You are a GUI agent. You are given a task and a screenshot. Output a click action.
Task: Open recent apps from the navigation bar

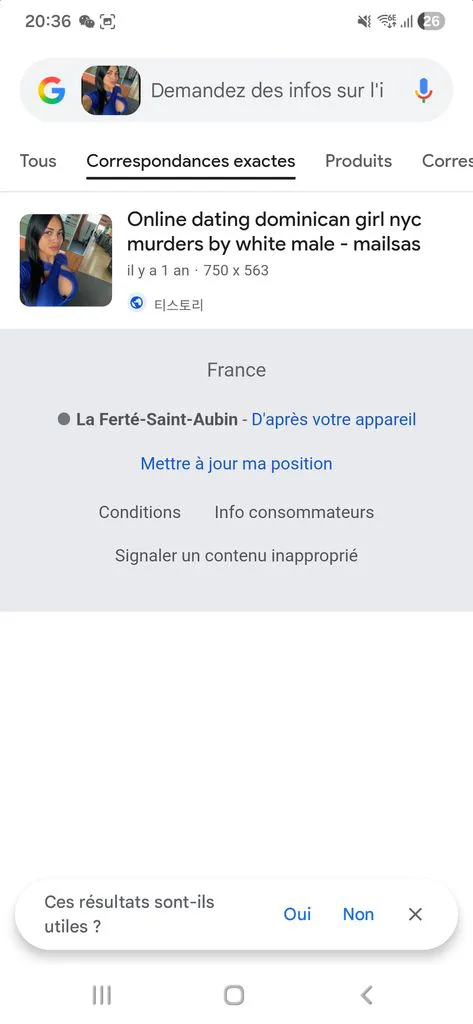(101, 995)
